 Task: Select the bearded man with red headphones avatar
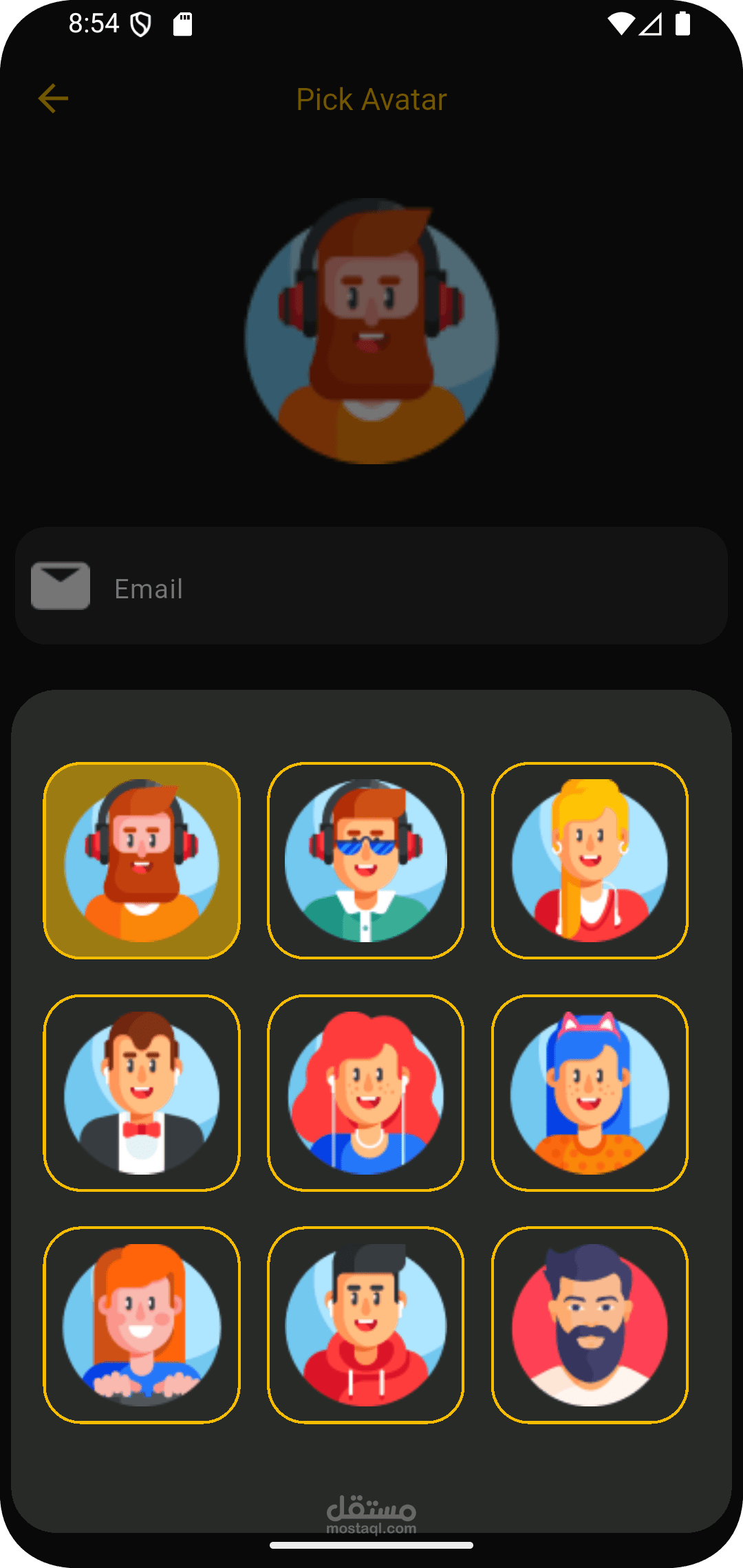coord(142,860)
